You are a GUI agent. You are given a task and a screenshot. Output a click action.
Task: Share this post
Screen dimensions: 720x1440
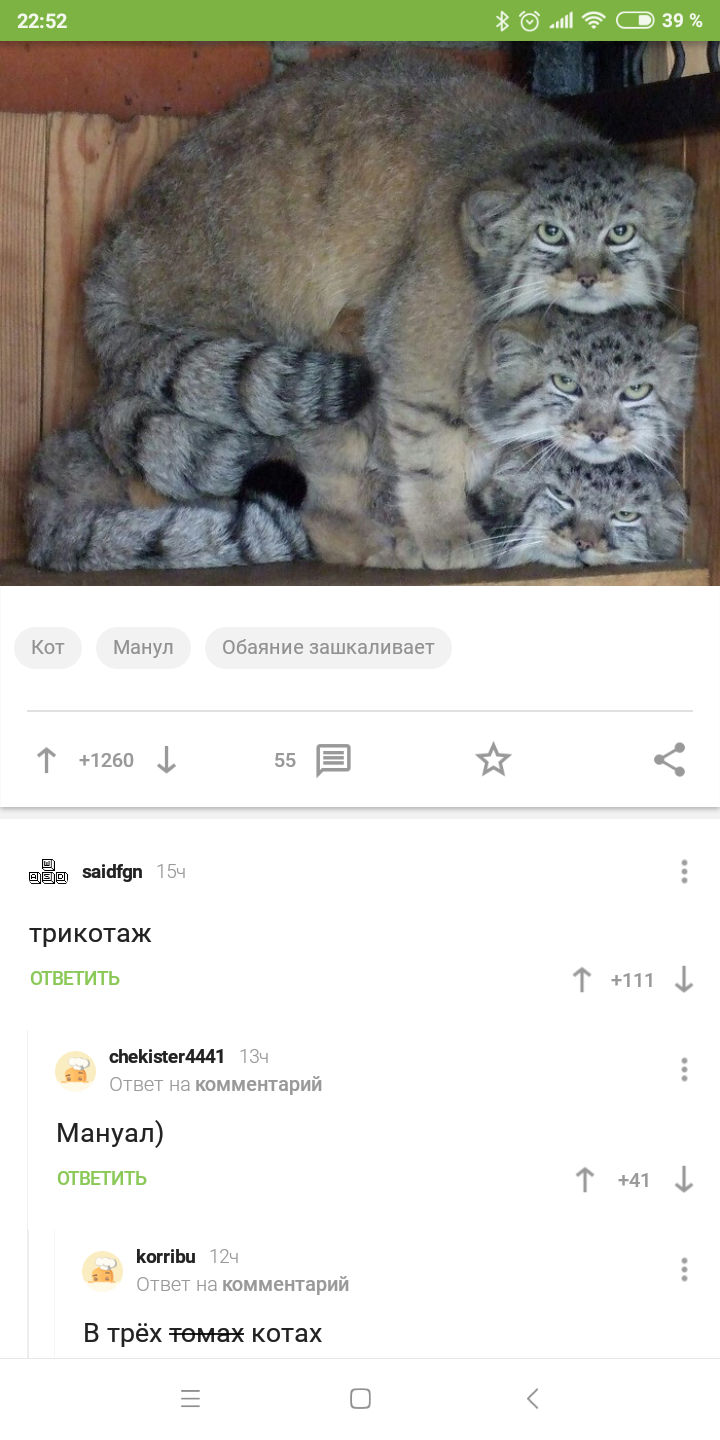669,760
